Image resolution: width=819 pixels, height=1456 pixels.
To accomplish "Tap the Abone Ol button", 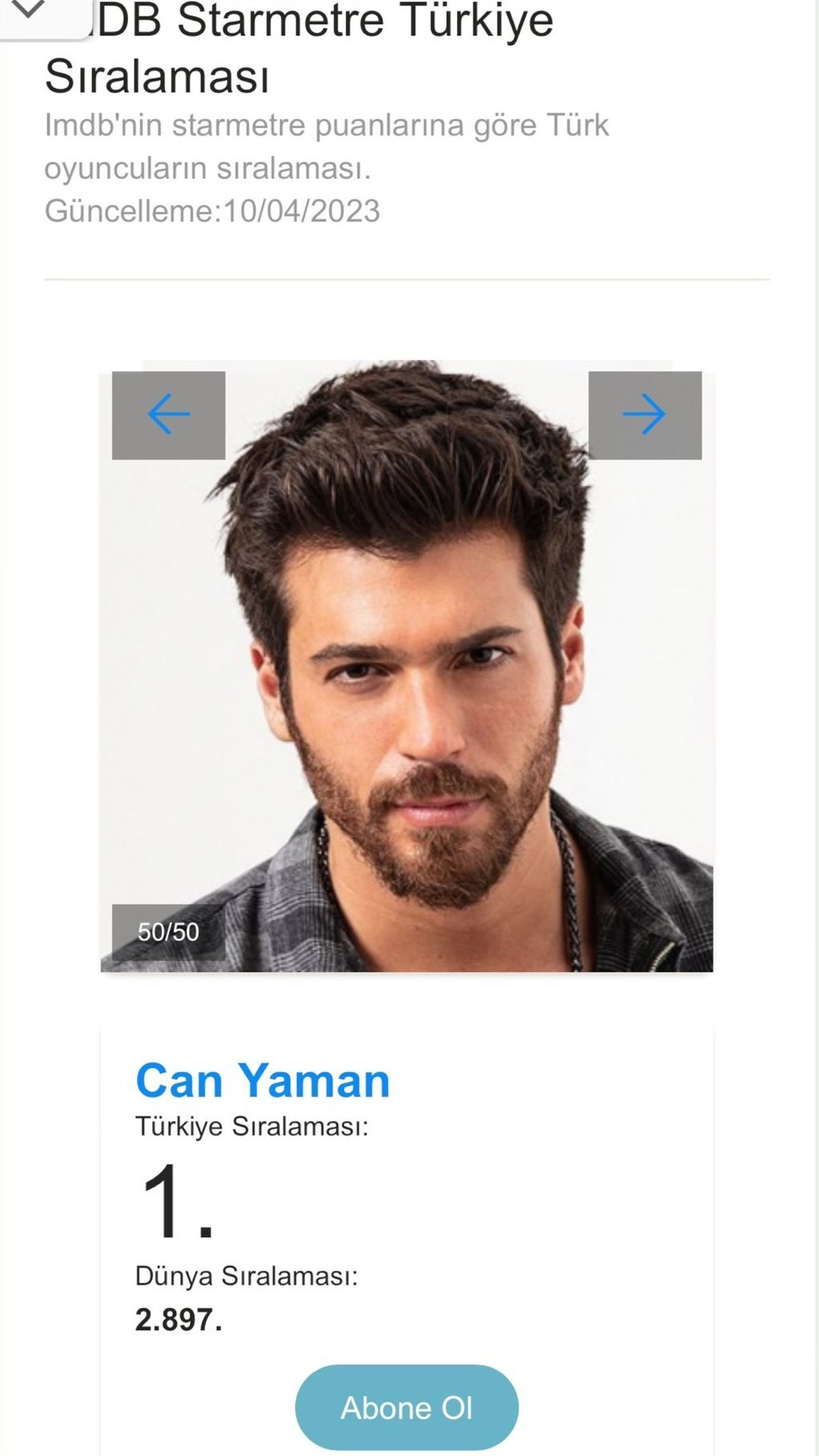I will click(x=406, y=1408).
